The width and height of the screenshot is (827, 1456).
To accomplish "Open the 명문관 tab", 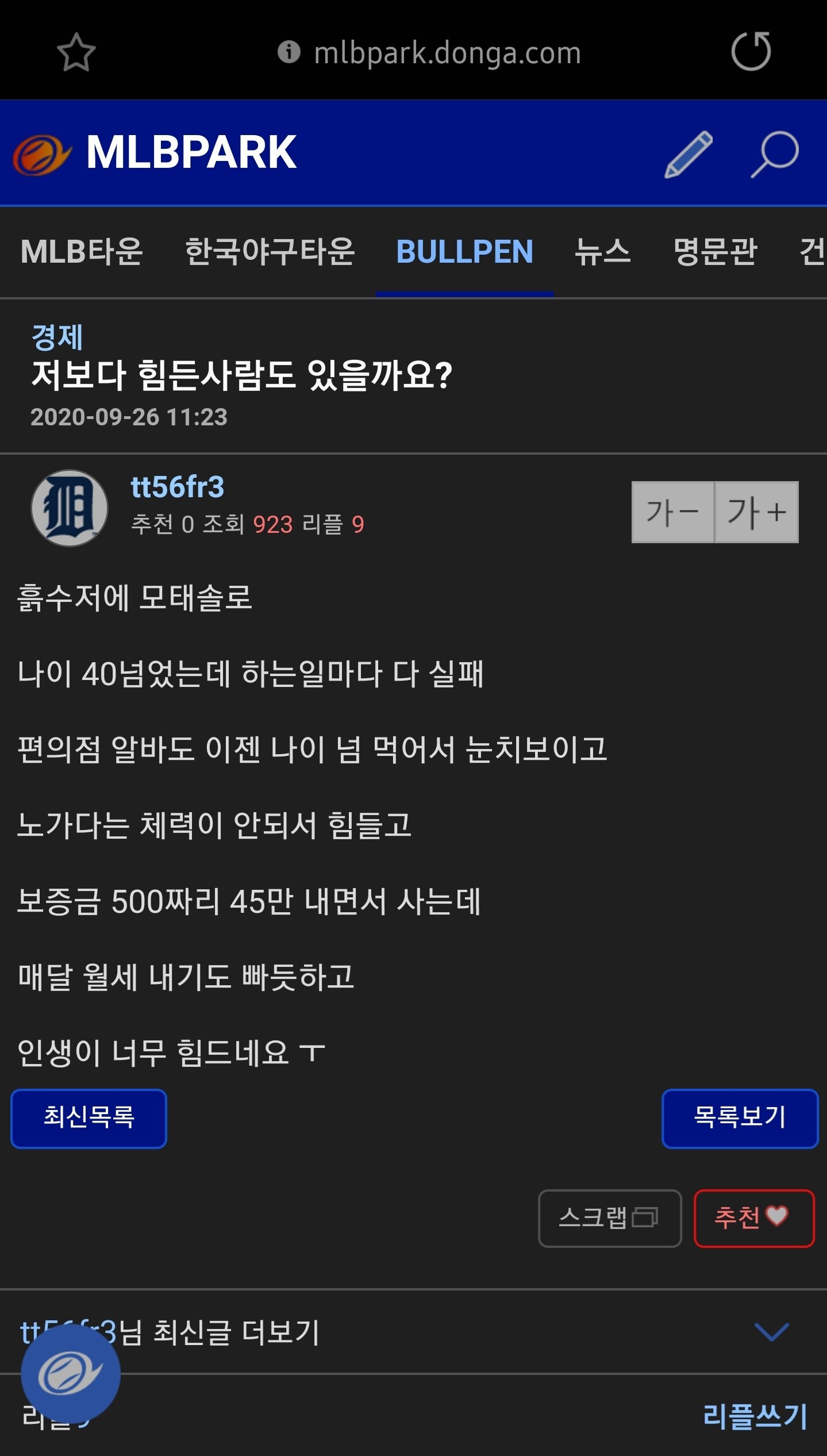I will coord(715,252).
